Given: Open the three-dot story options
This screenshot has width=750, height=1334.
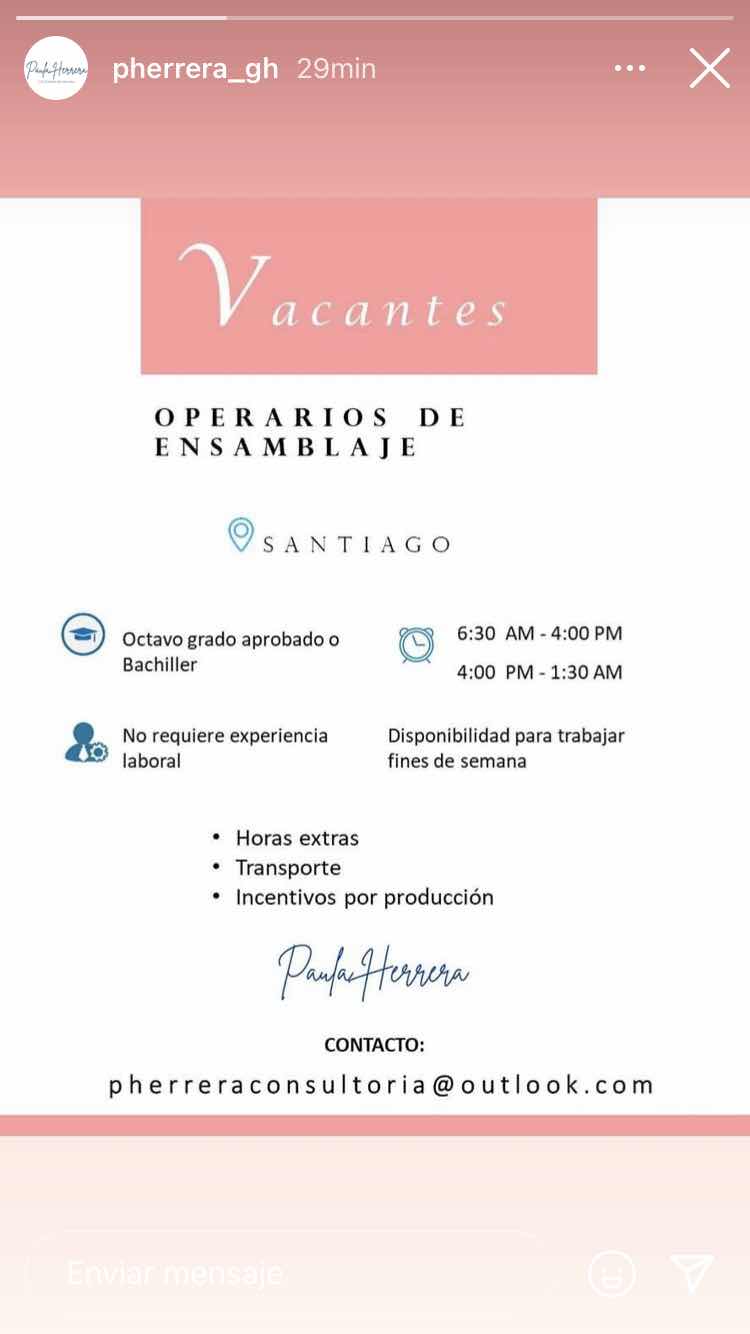Looking at the screenshot, I should click(630, 68).
